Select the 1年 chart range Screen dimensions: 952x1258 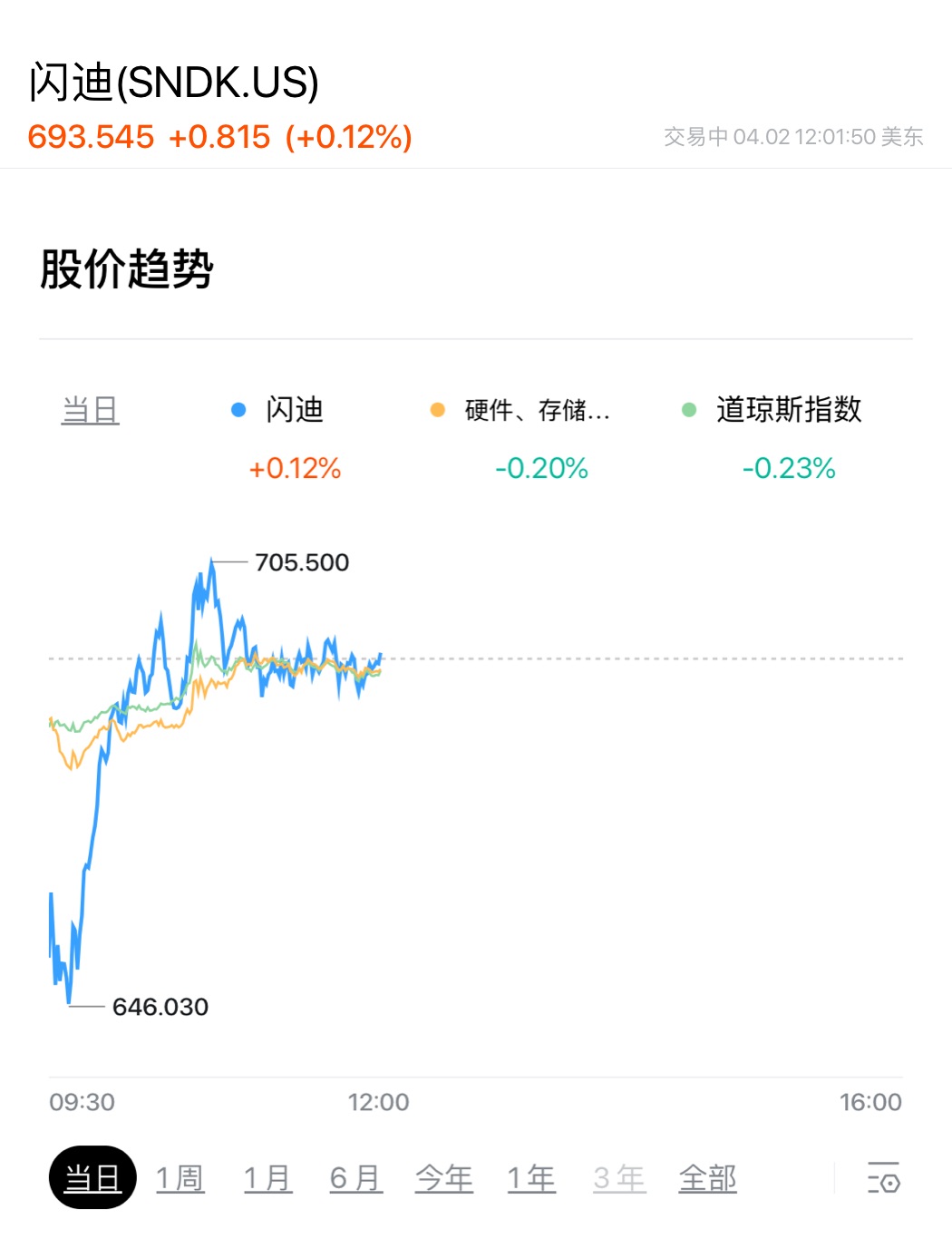coord(531,1178)
